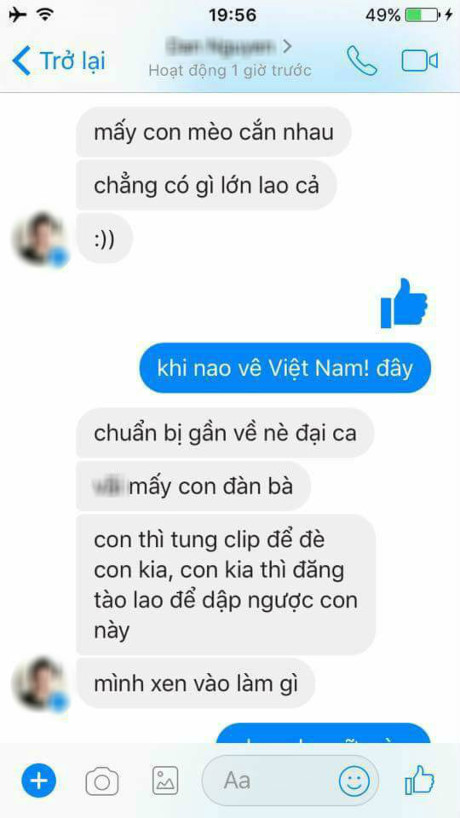Go back via Trở lại
This screenshot has height=818, width=460.
pyautogui.click(x=58, y=61)
